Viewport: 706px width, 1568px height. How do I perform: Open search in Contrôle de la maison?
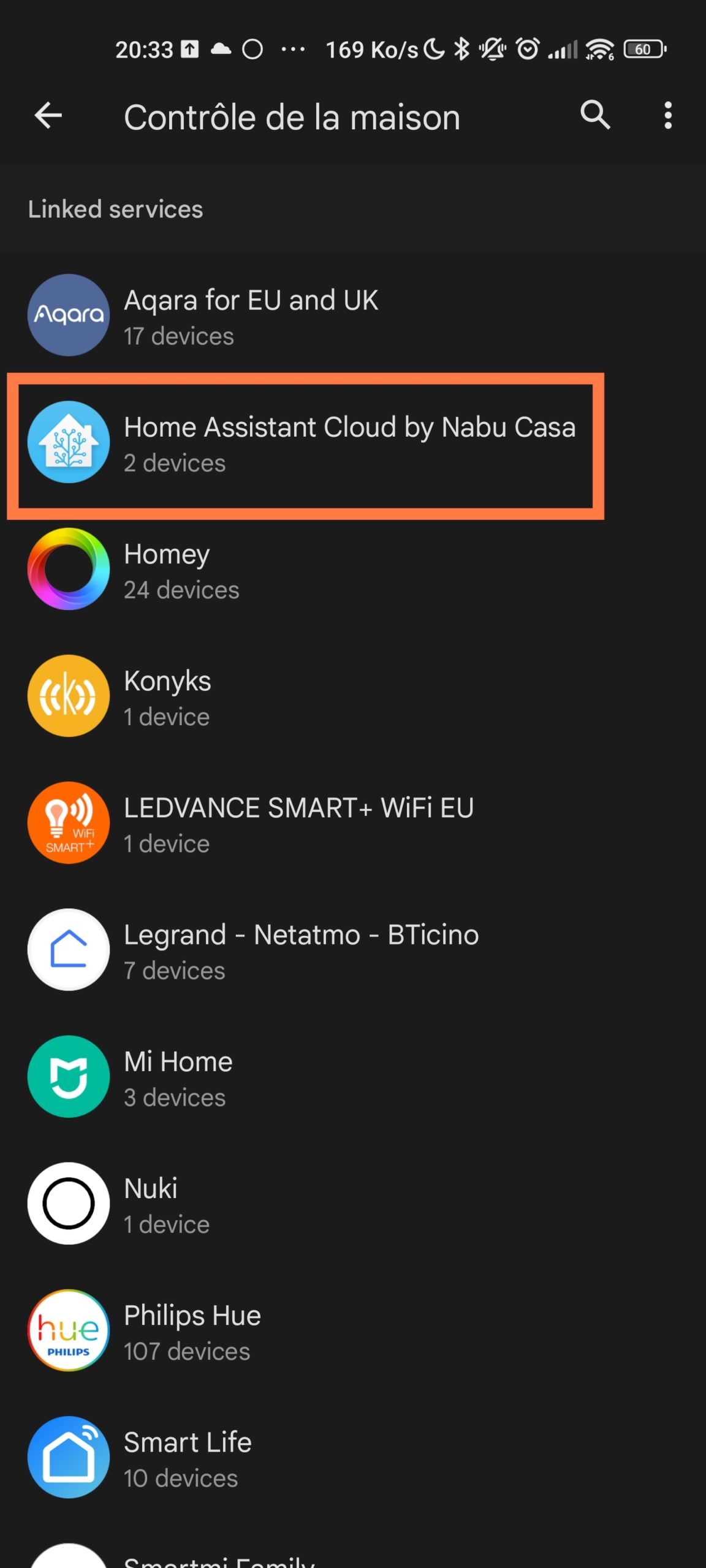click(x=595, y=115)
